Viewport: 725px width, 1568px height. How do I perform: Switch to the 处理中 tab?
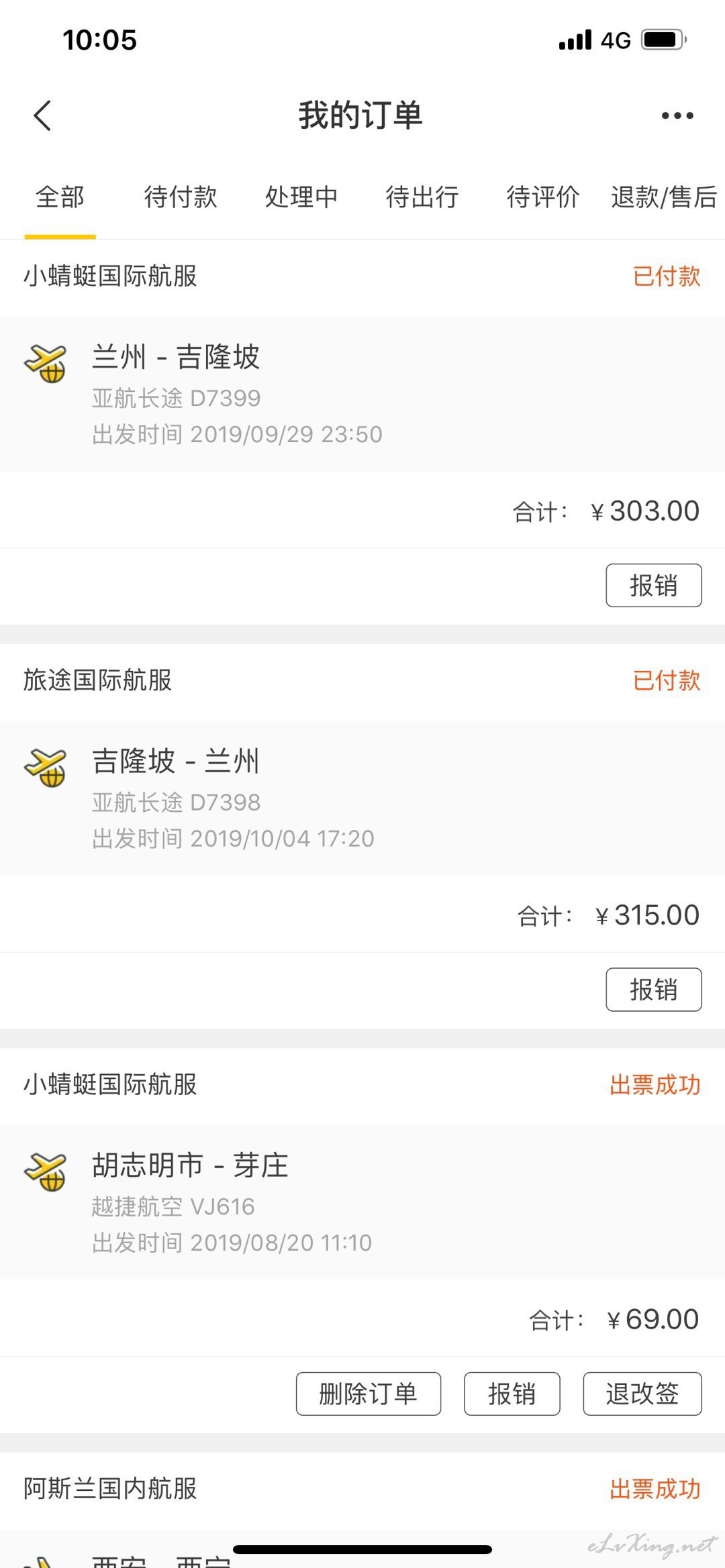[x=301, y=197]
